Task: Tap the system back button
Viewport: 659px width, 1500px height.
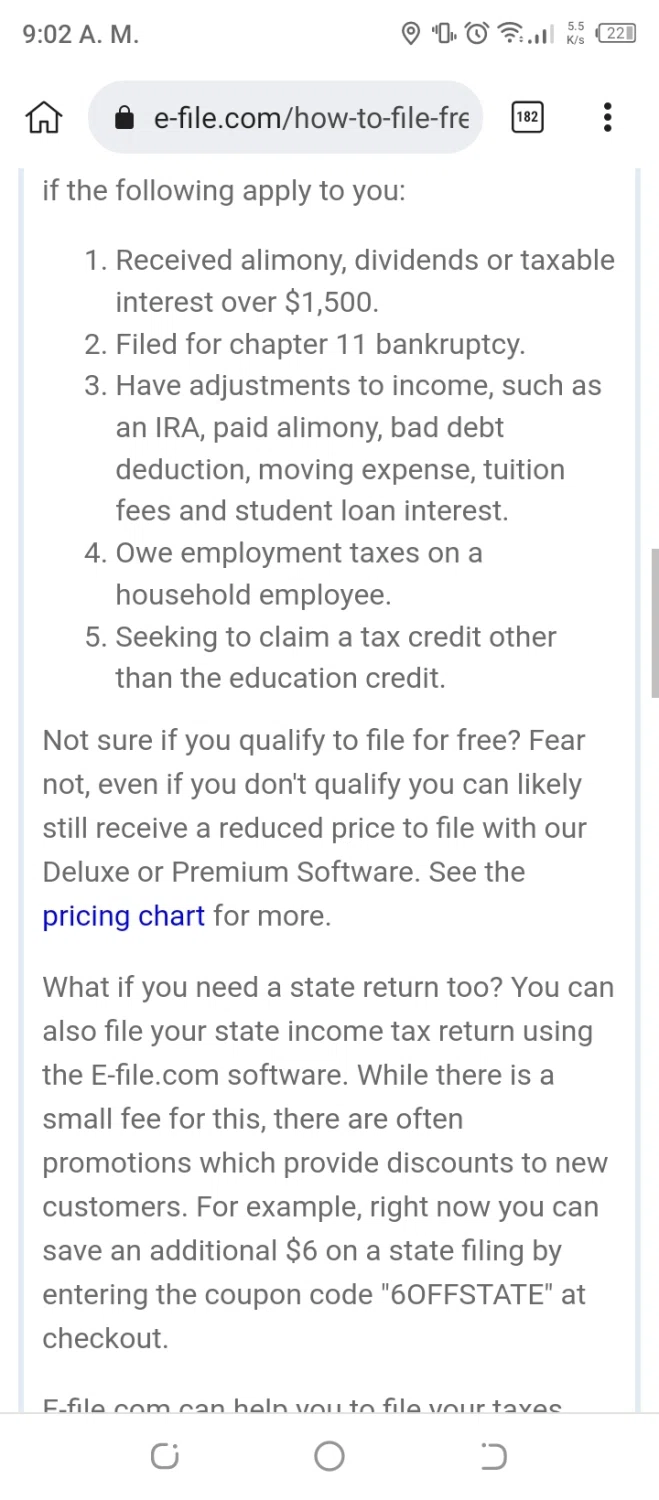Action: [x=493, y=1456]
